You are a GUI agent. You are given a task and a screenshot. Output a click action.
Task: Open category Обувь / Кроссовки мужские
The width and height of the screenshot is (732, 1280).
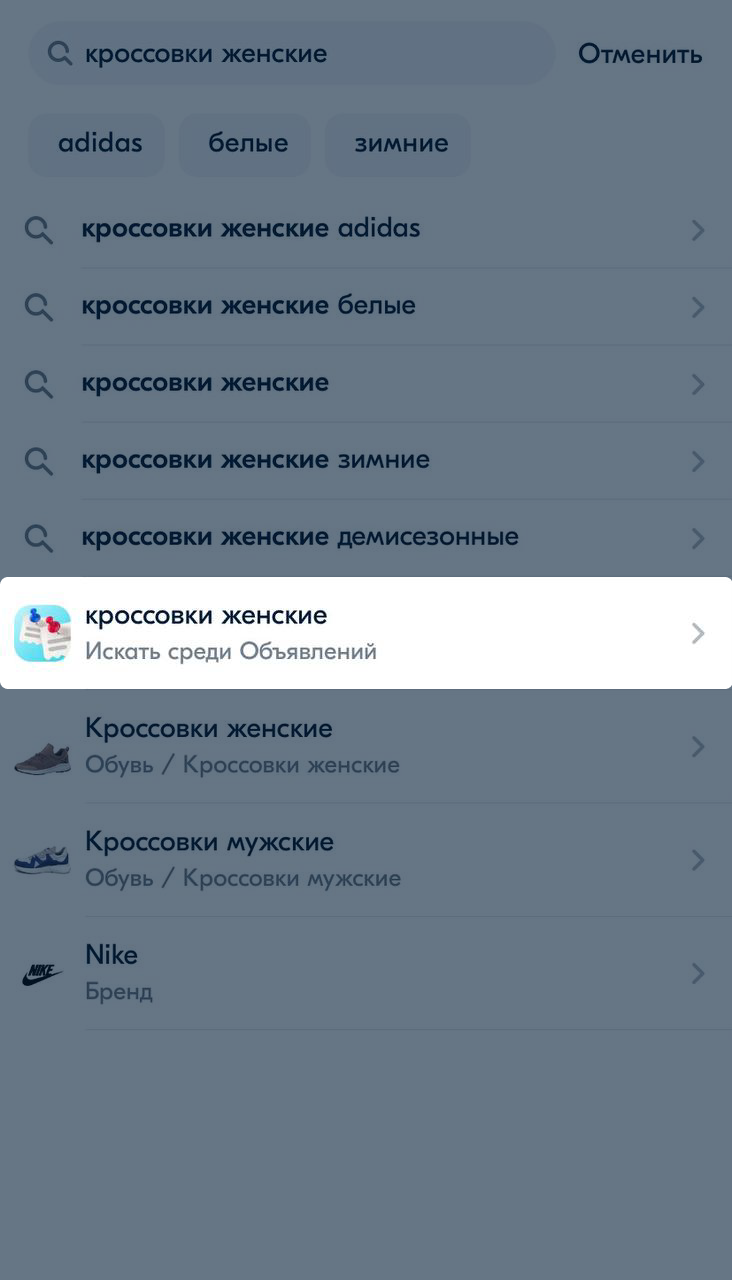pos(366,859)
